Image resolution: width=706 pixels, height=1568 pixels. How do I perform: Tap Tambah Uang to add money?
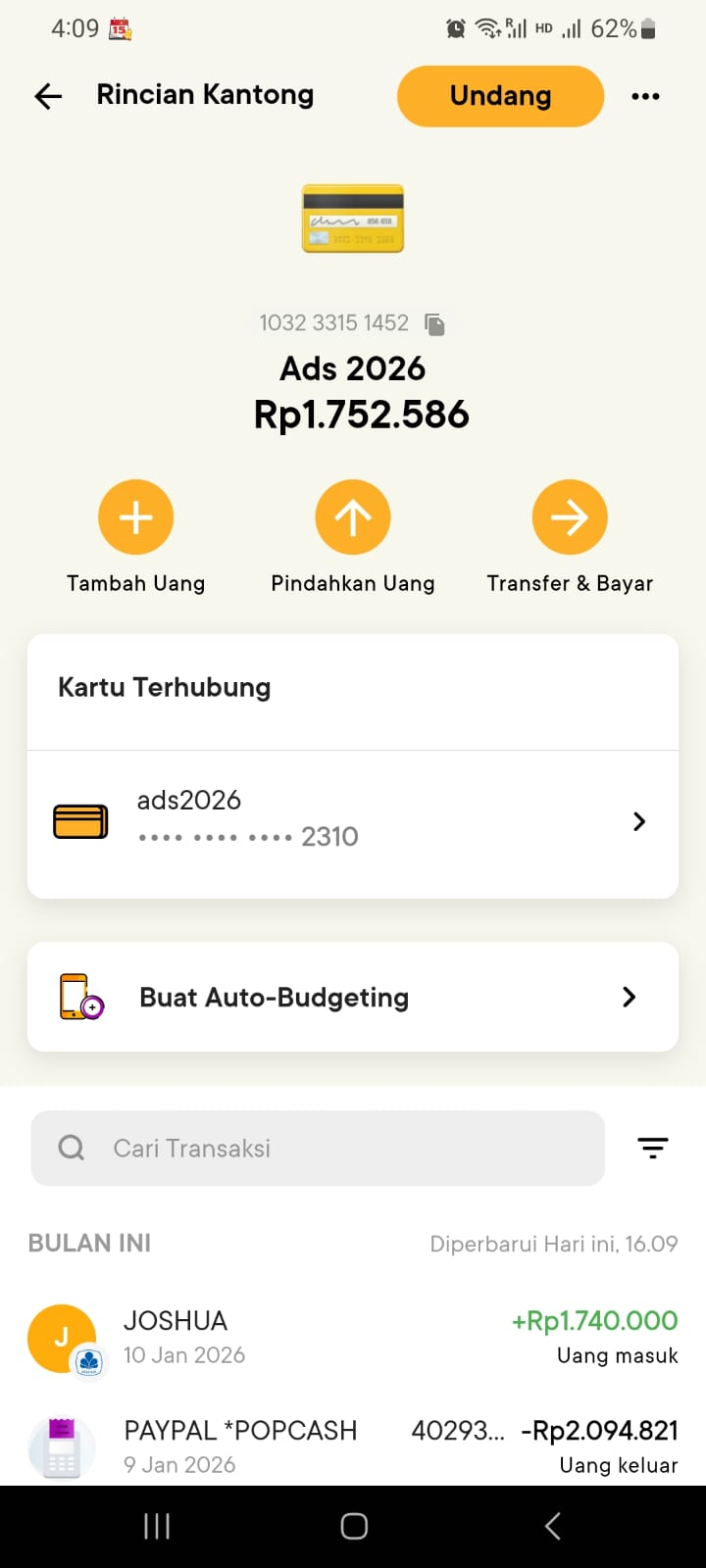135,517
